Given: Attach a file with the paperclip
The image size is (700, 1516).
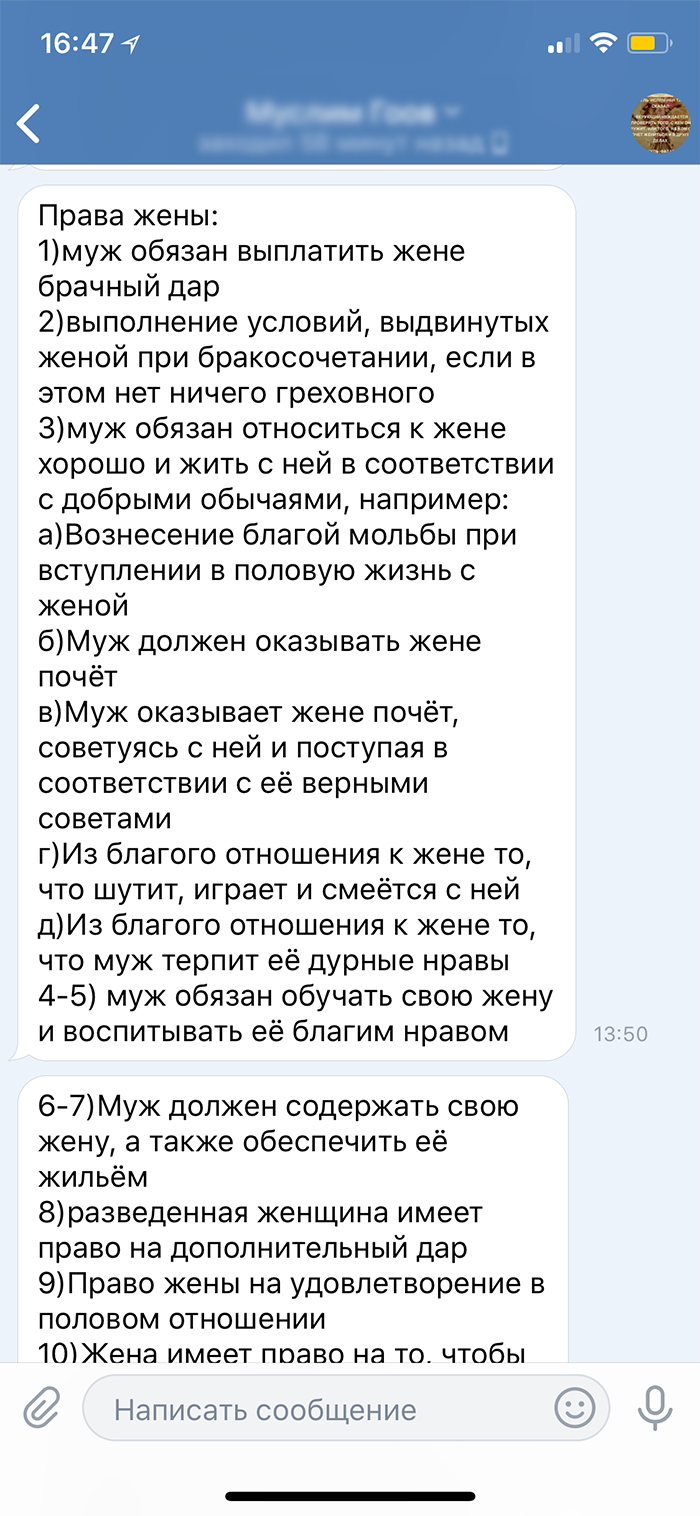Looking at the screenshot, I should 41,1410.
